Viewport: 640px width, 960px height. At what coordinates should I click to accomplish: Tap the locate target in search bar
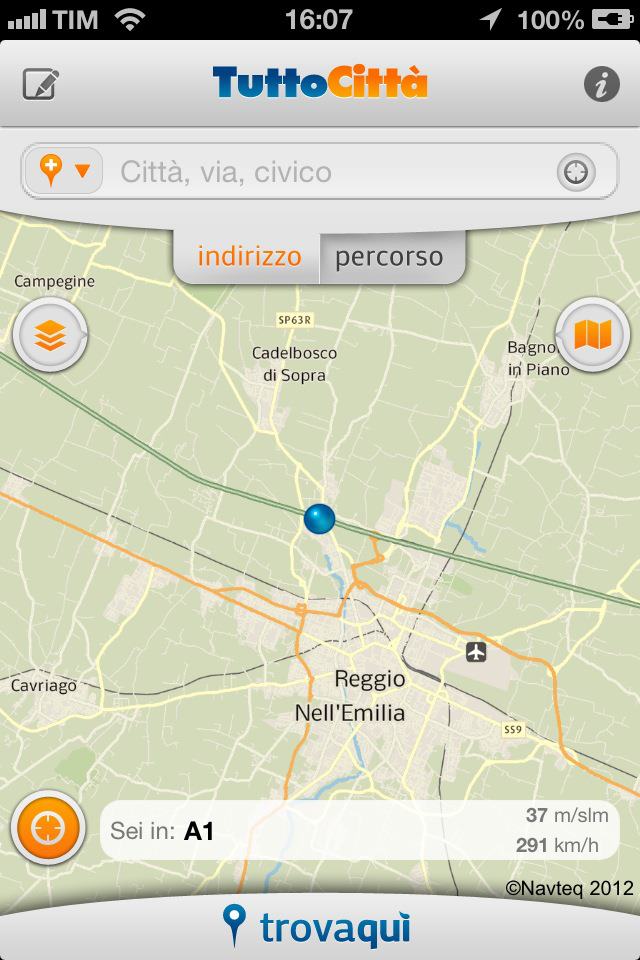tap(576, 172)
